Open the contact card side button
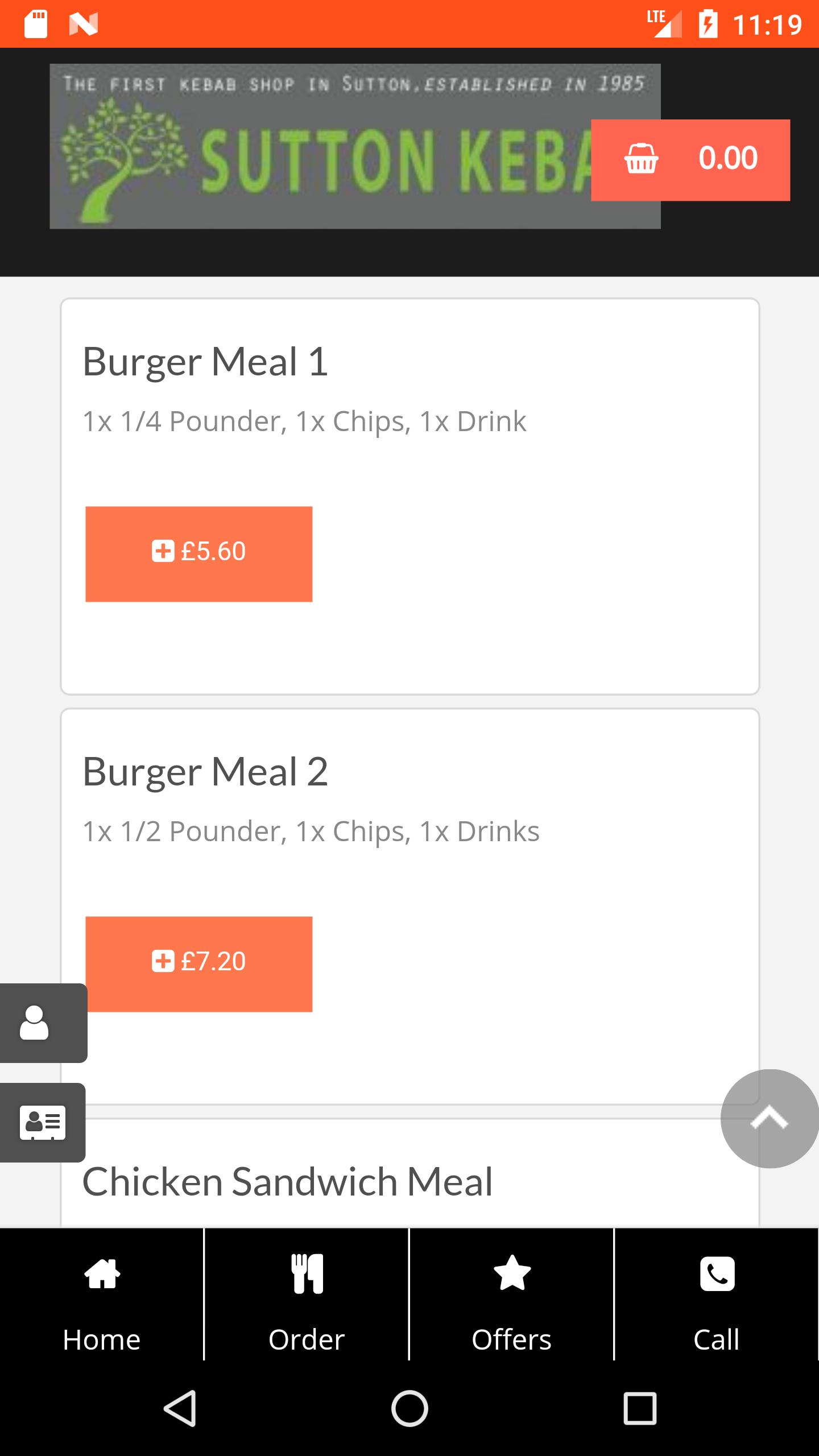 43,1122
